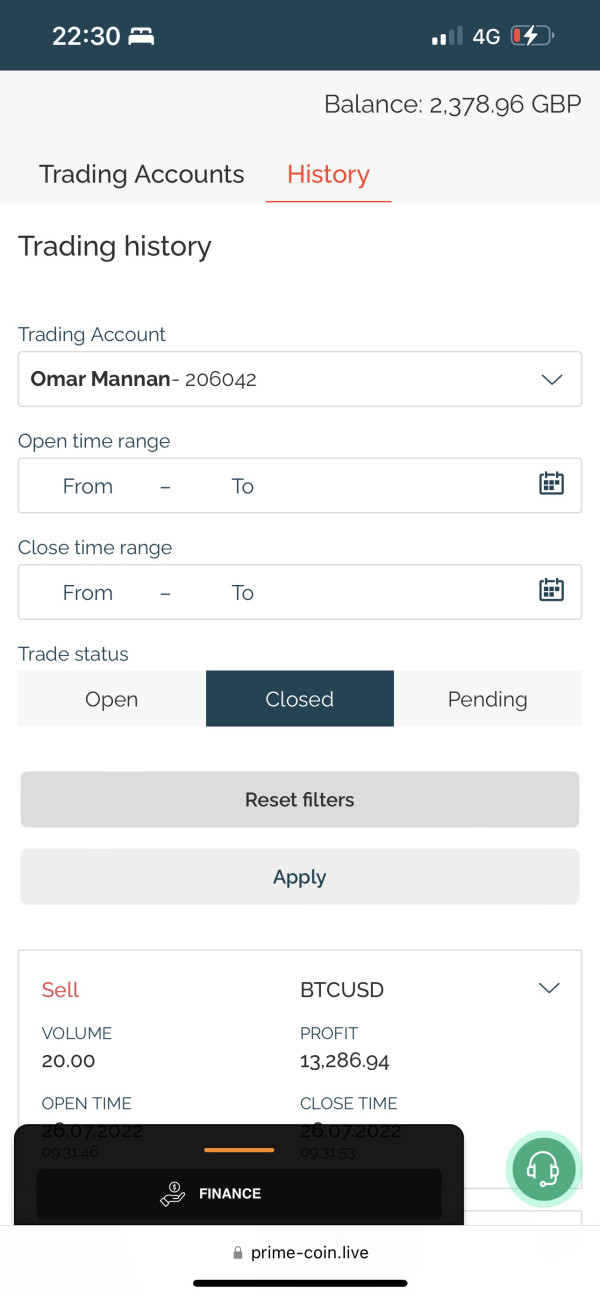The height and width of the screenshot is (1298, 600).
Task: Switch to the Trading Accounts tab
Action: point(141,174)
